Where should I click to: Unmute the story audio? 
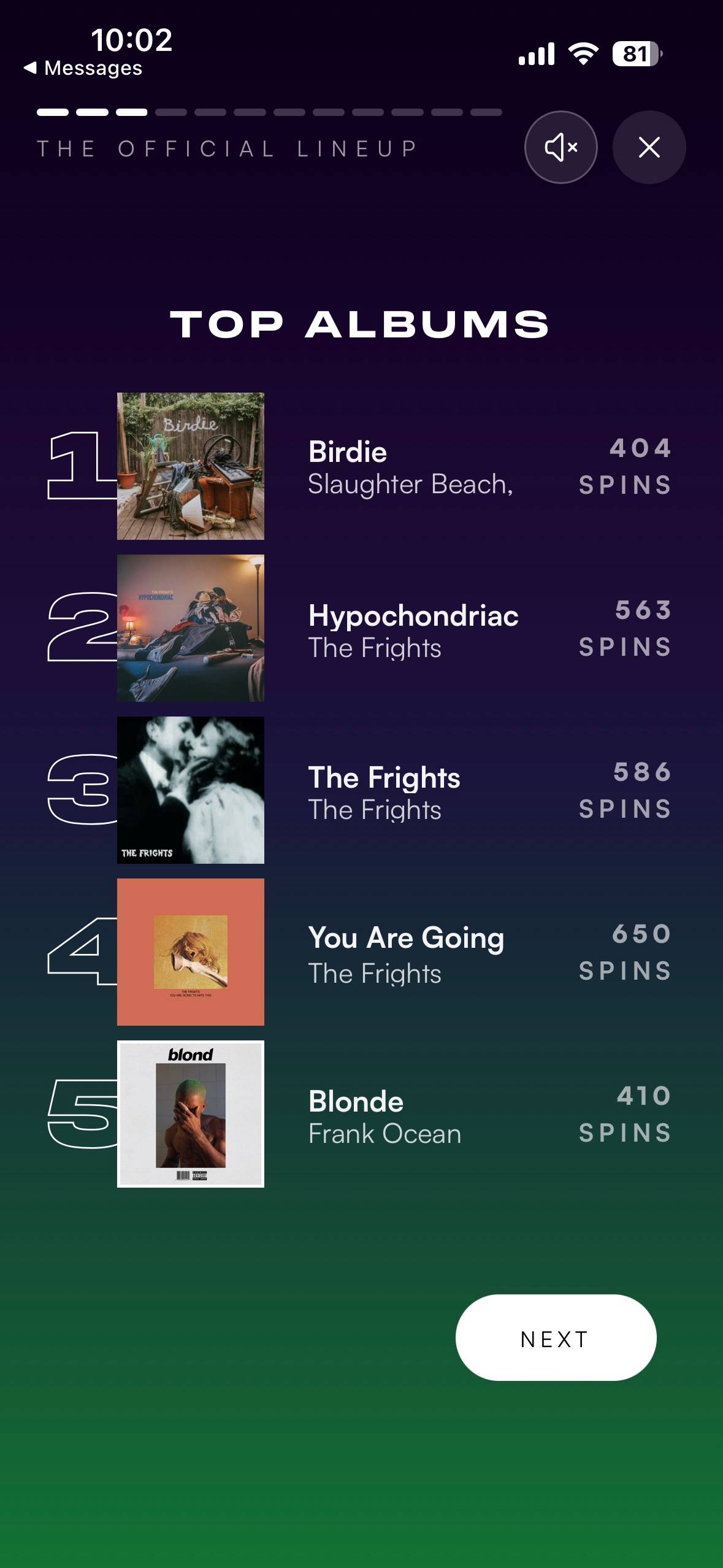[560, 147]
